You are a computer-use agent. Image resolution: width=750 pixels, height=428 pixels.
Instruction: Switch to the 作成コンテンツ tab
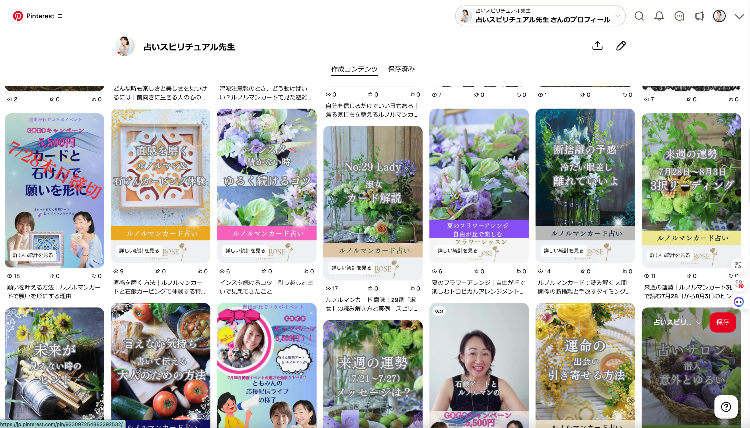point(354,69)
